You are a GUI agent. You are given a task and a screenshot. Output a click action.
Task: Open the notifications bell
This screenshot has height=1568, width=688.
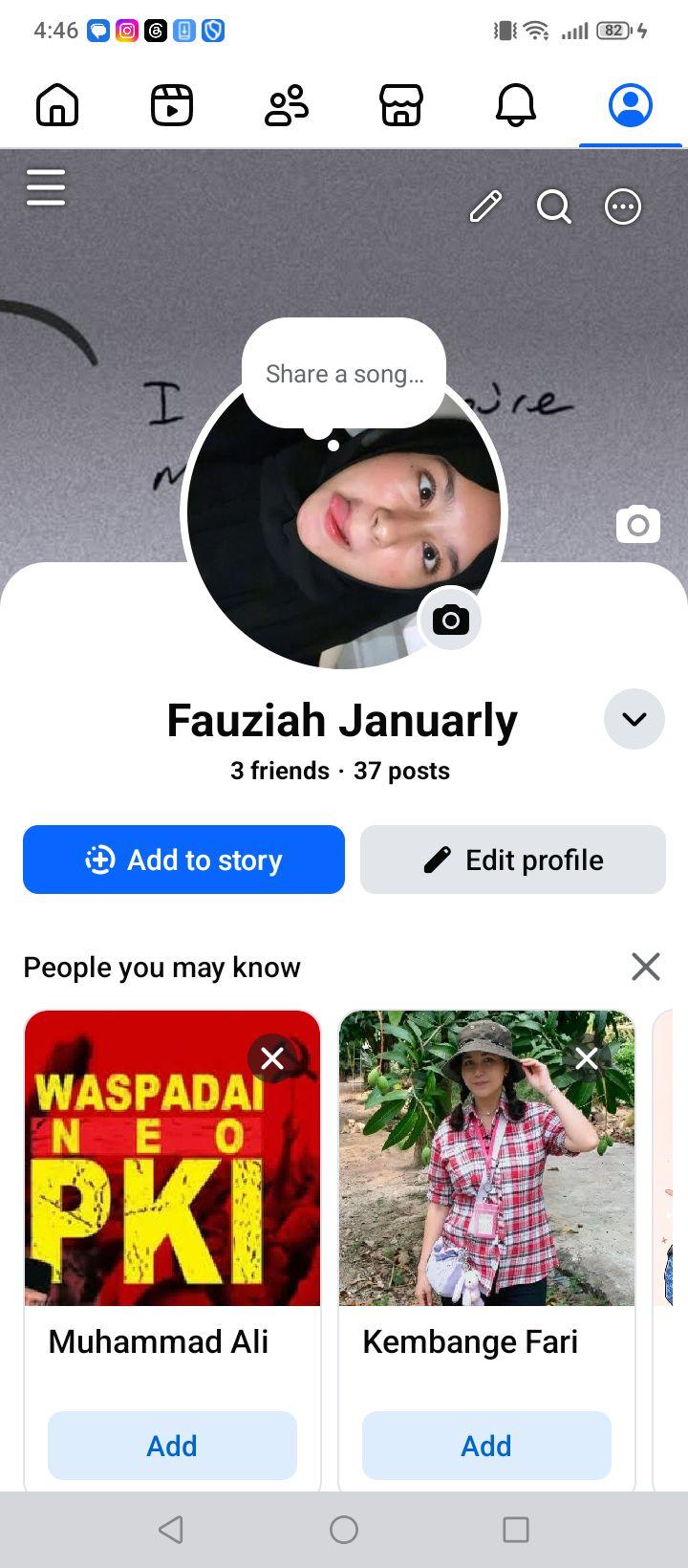coord(516,105)
